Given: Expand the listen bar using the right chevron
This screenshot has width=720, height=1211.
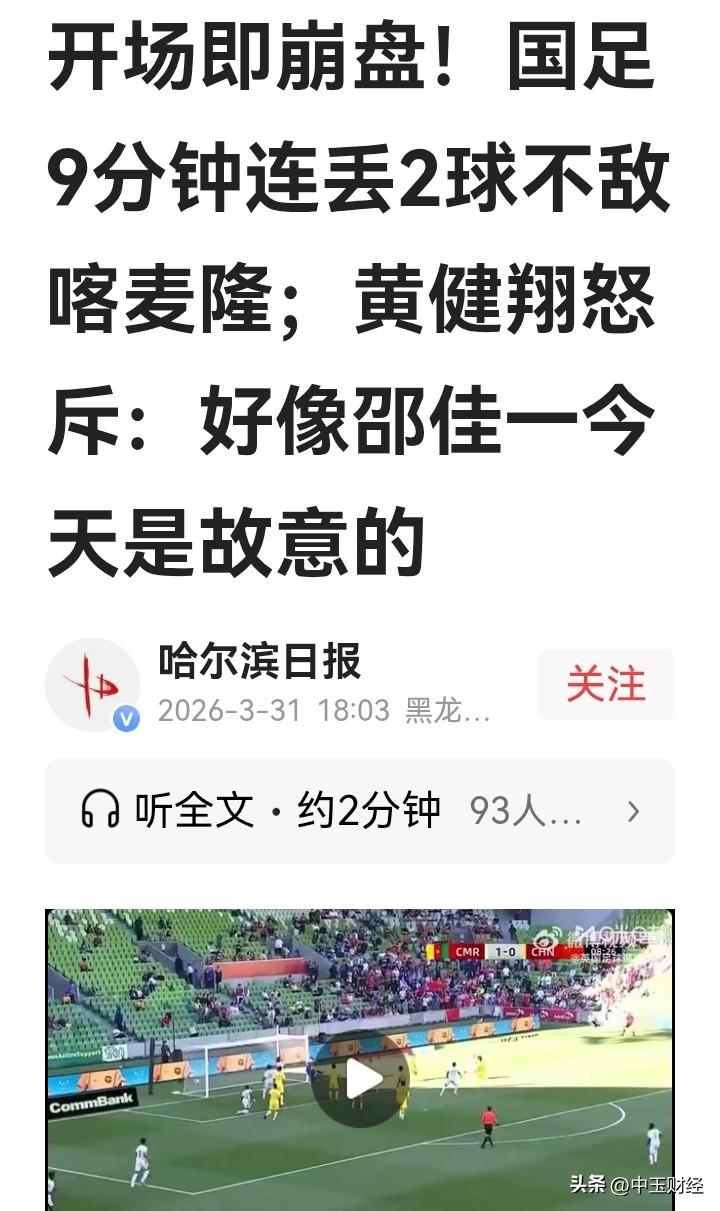Looking at the screenshot, I should [x=633, y=812].
